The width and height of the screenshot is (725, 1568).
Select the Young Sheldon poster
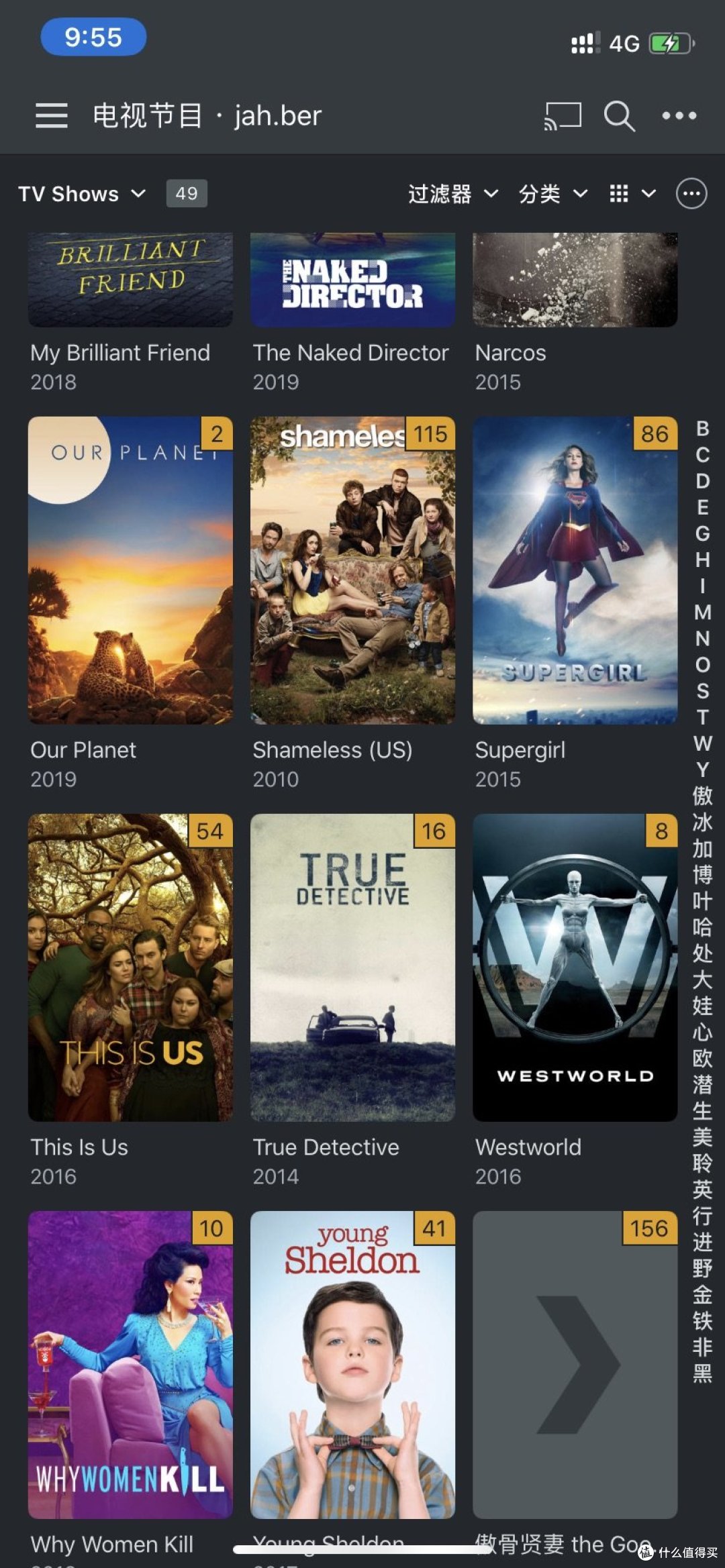(x=352, y=1365)
